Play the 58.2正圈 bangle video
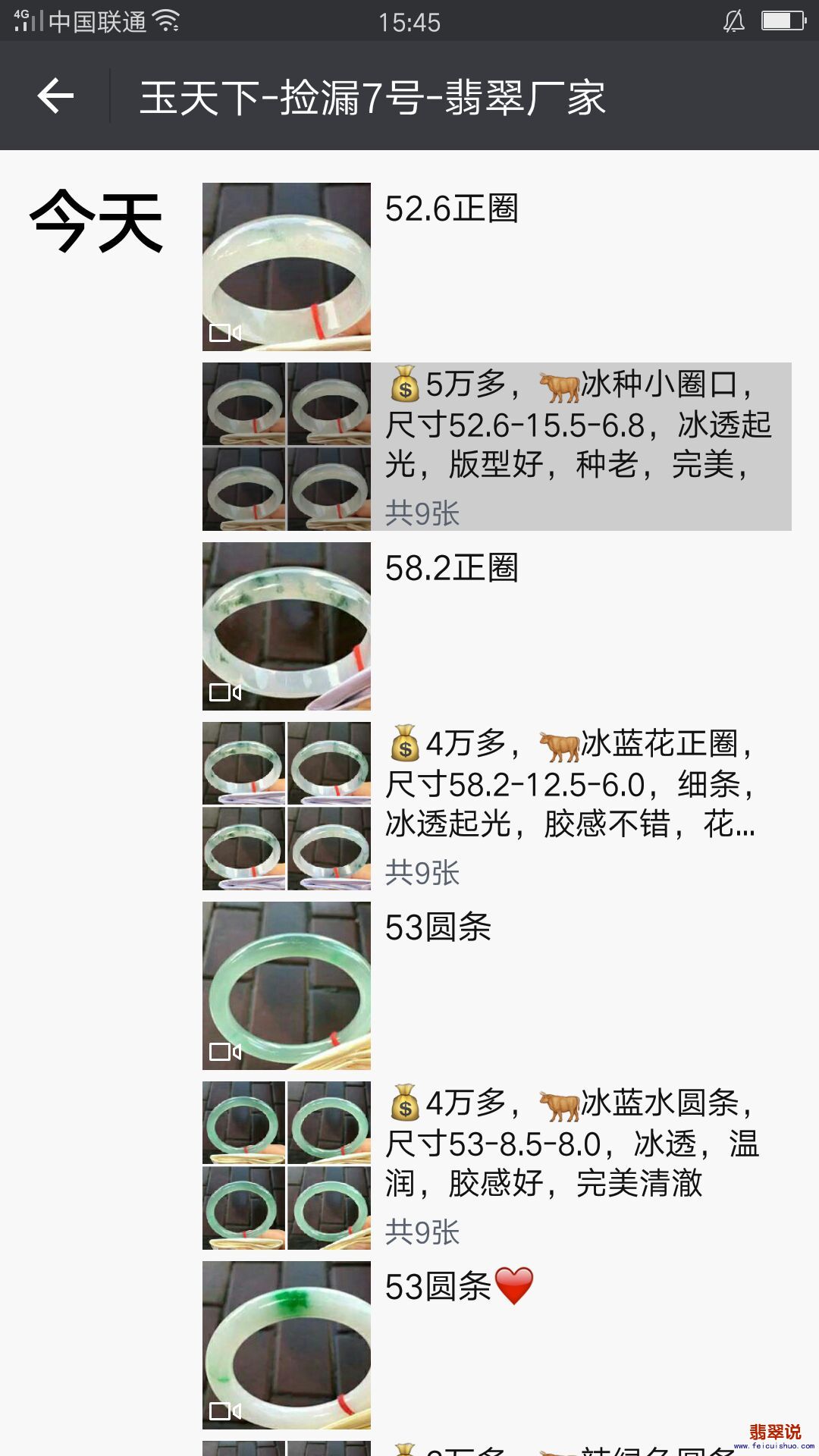The image size is (819, 1456). click(x=287, y=626)
